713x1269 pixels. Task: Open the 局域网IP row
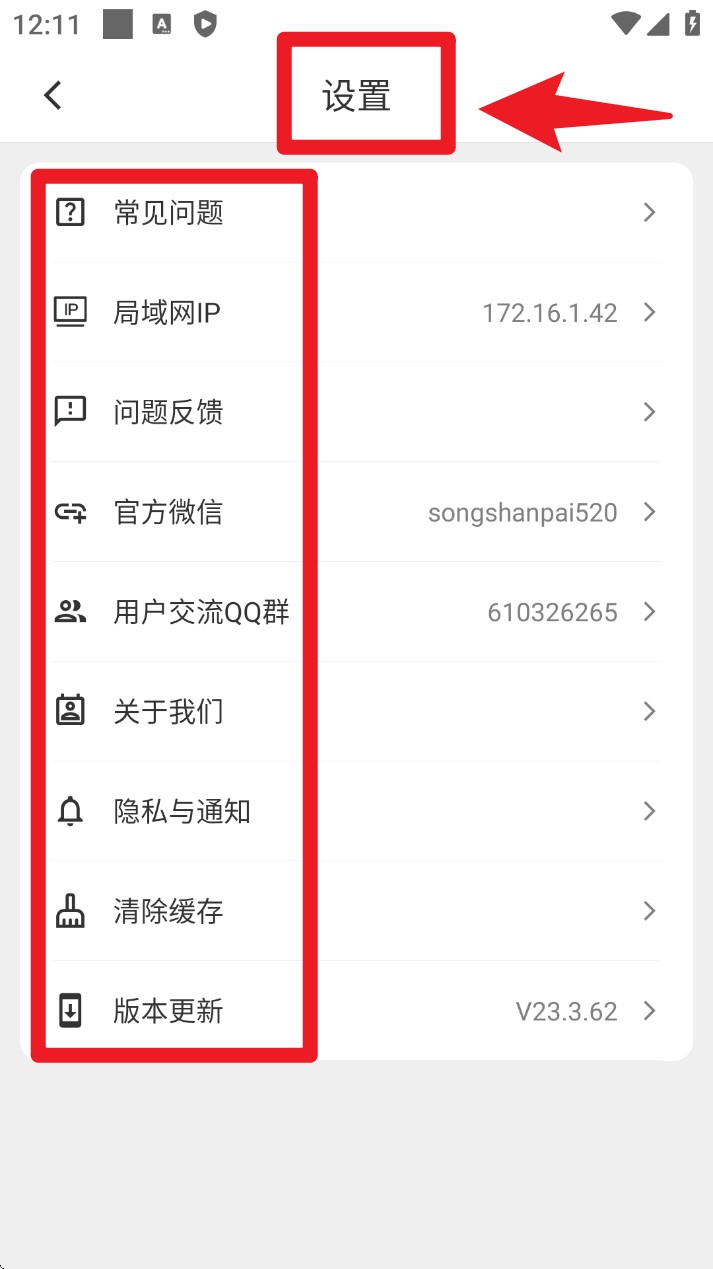(356, 312)
